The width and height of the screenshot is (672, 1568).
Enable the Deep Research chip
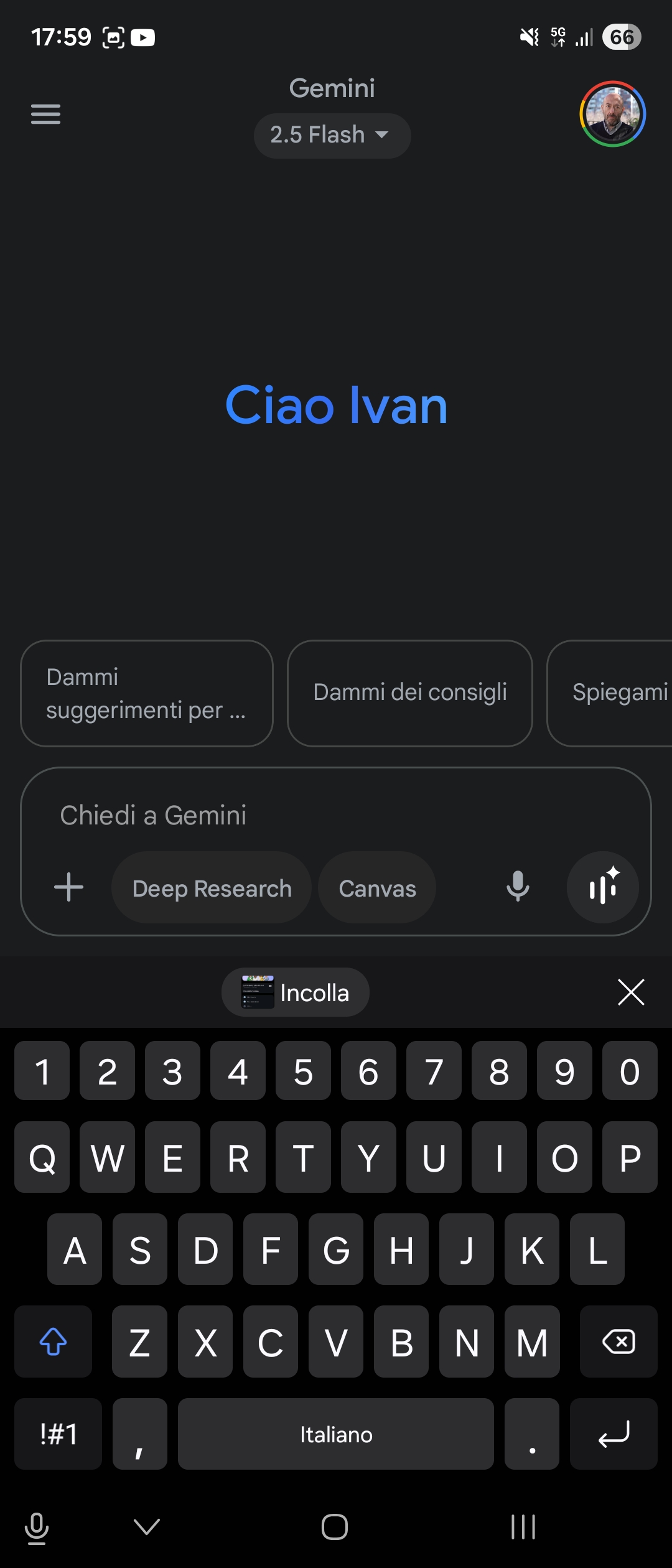[212, 889]
